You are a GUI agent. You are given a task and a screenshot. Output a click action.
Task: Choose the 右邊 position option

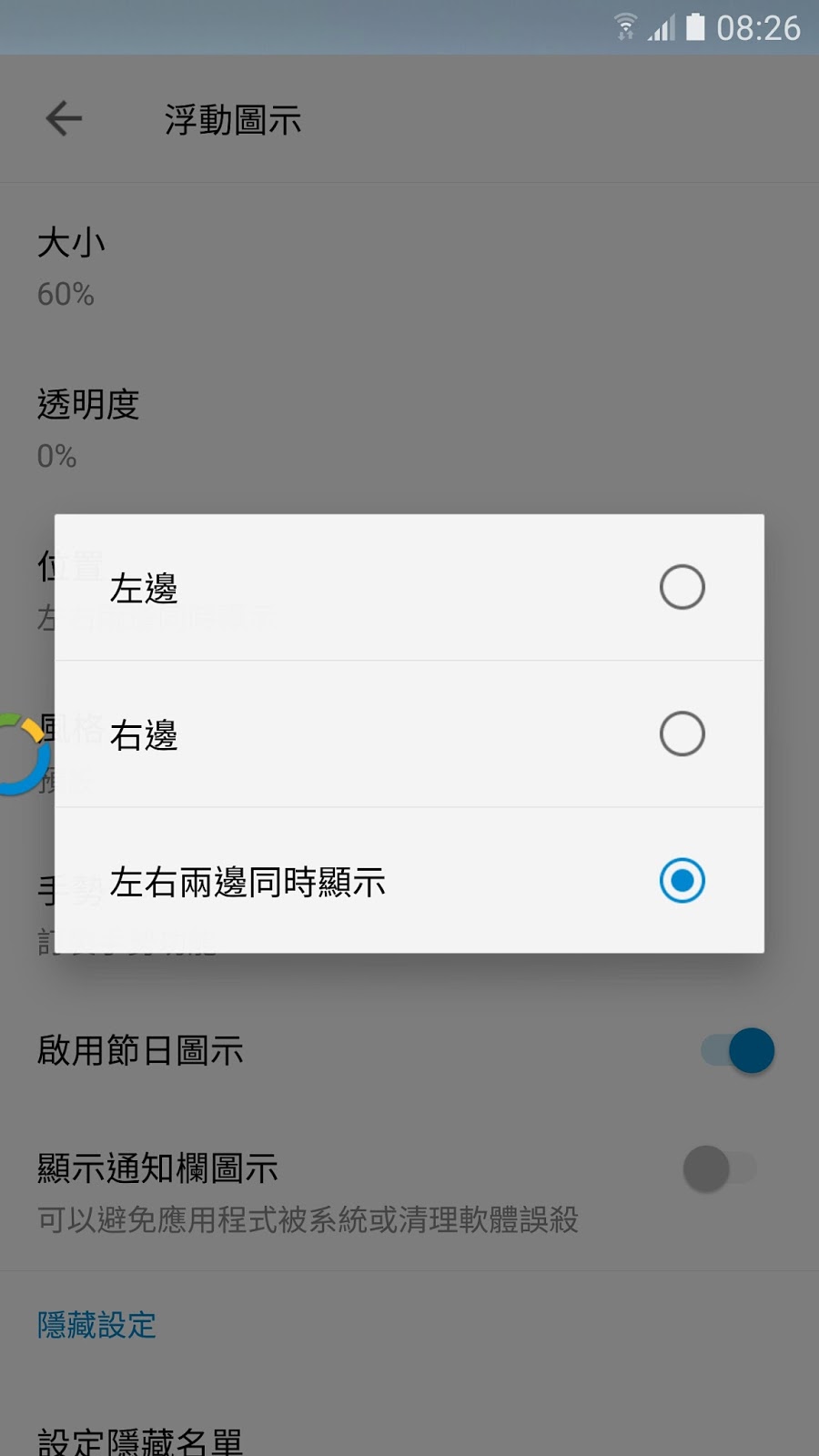(409, 734)
